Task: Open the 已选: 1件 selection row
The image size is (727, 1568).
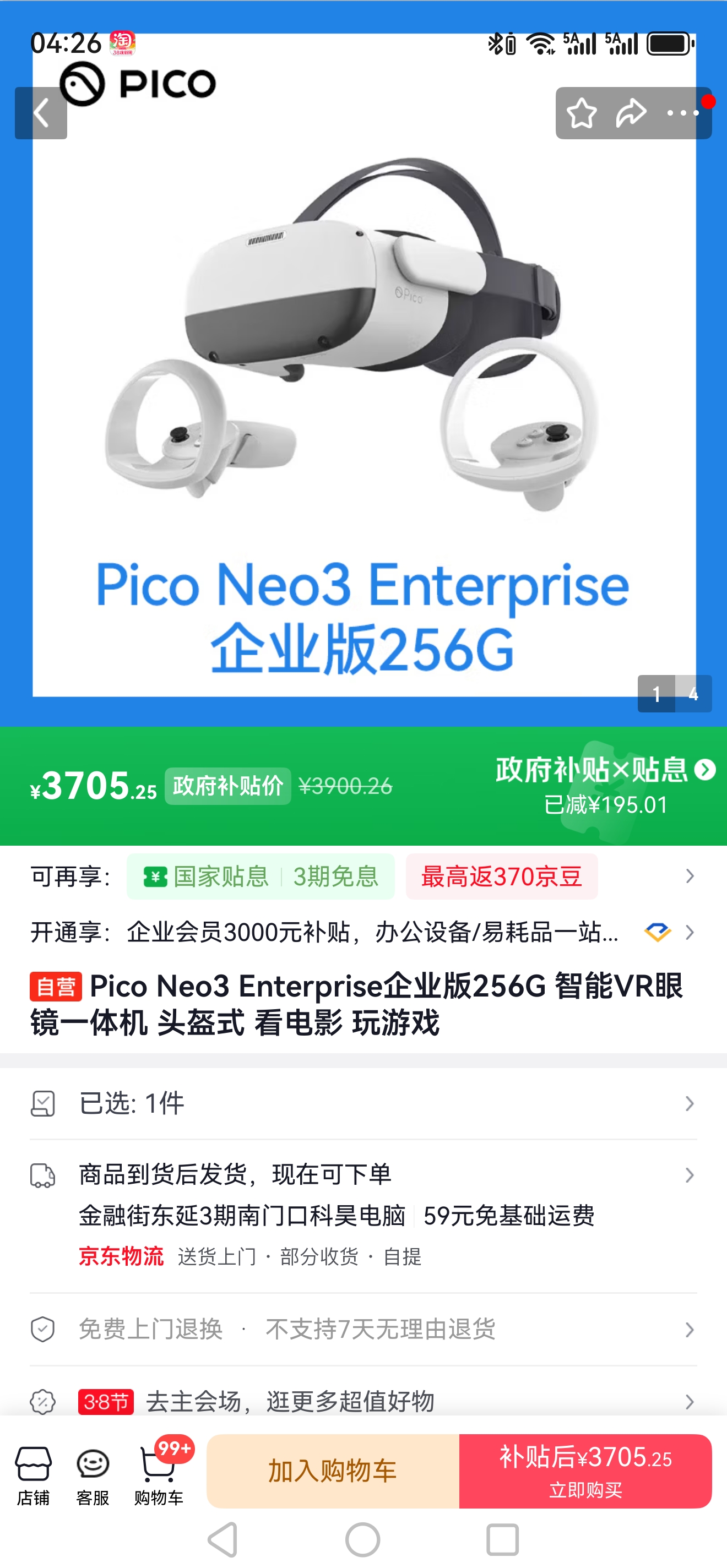Action: [363, 1103]
